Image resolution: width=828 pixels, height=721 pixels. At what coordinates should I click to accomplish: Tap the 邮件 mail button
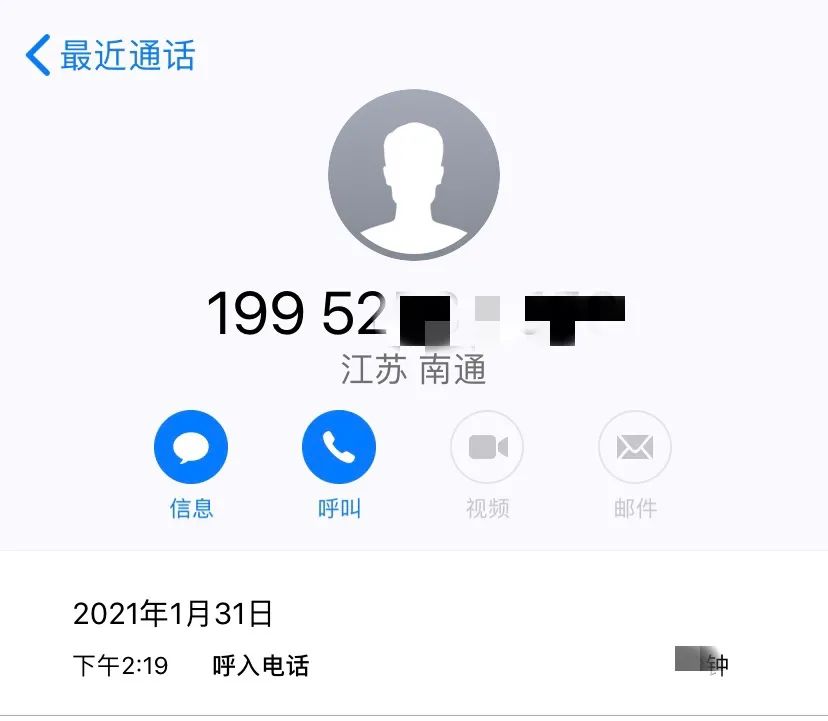click(634, 447)
